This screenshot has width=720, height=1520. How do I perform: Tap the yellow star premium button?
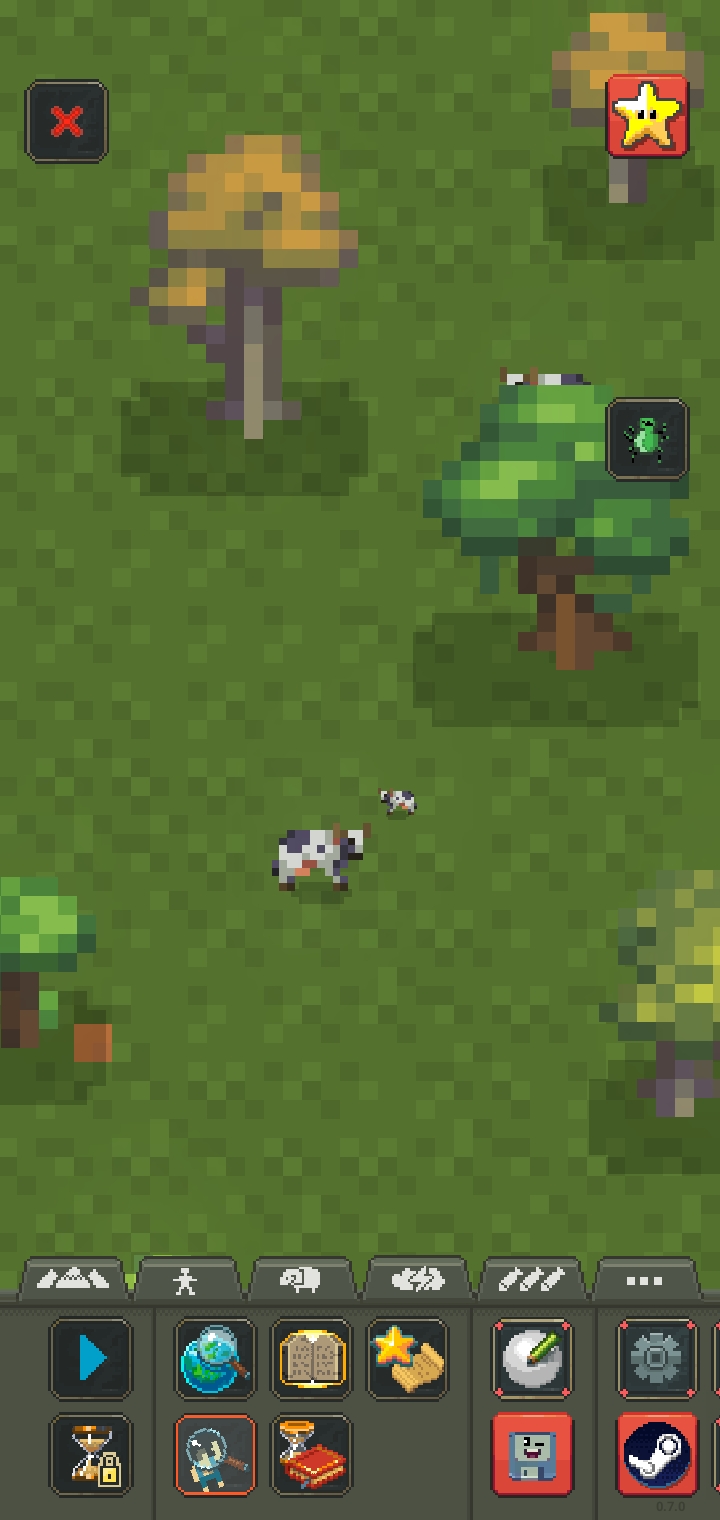647,116
